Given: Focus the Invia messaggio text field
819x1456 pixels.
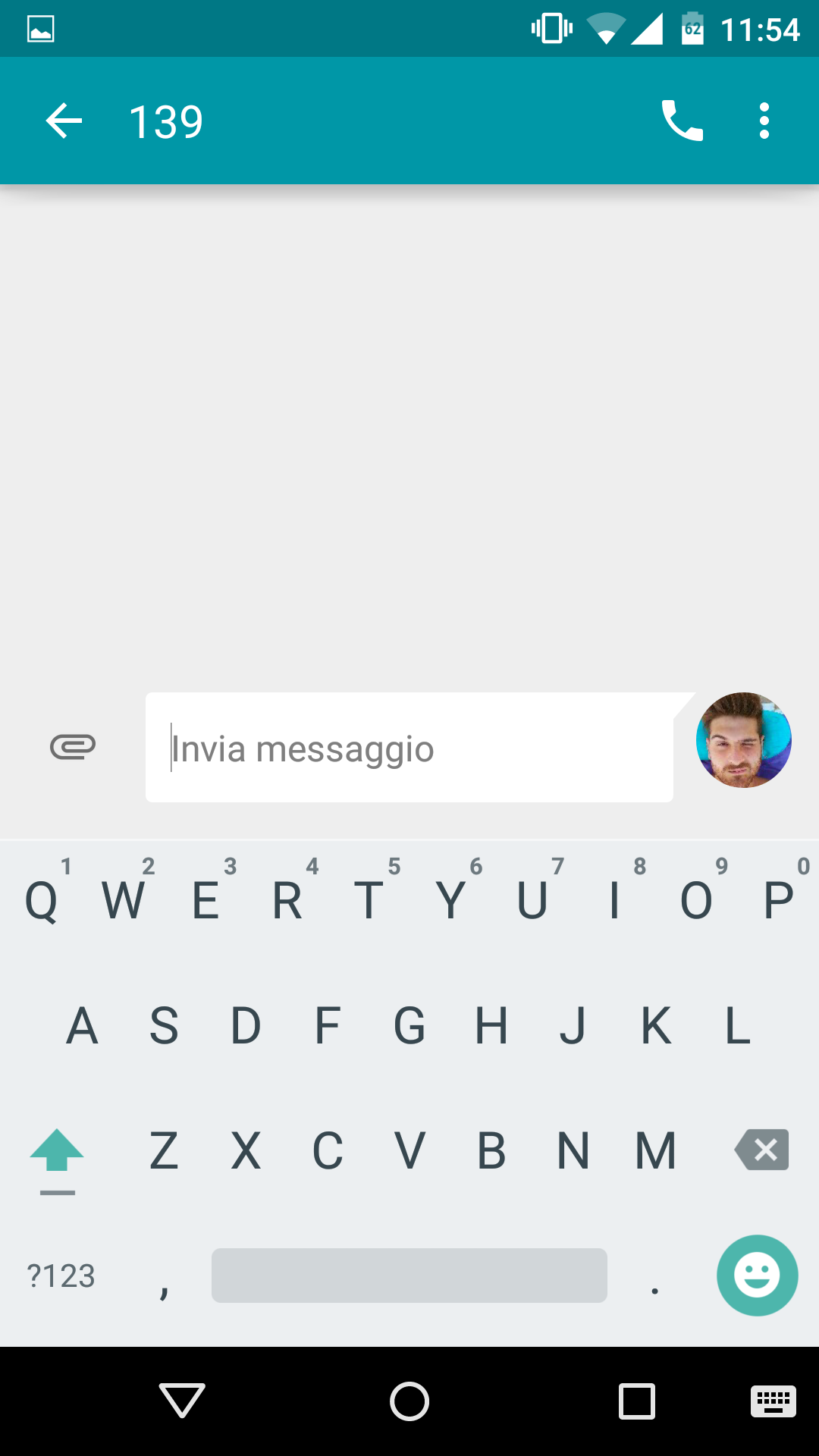Looking at the screenshot, I should 409,748.
